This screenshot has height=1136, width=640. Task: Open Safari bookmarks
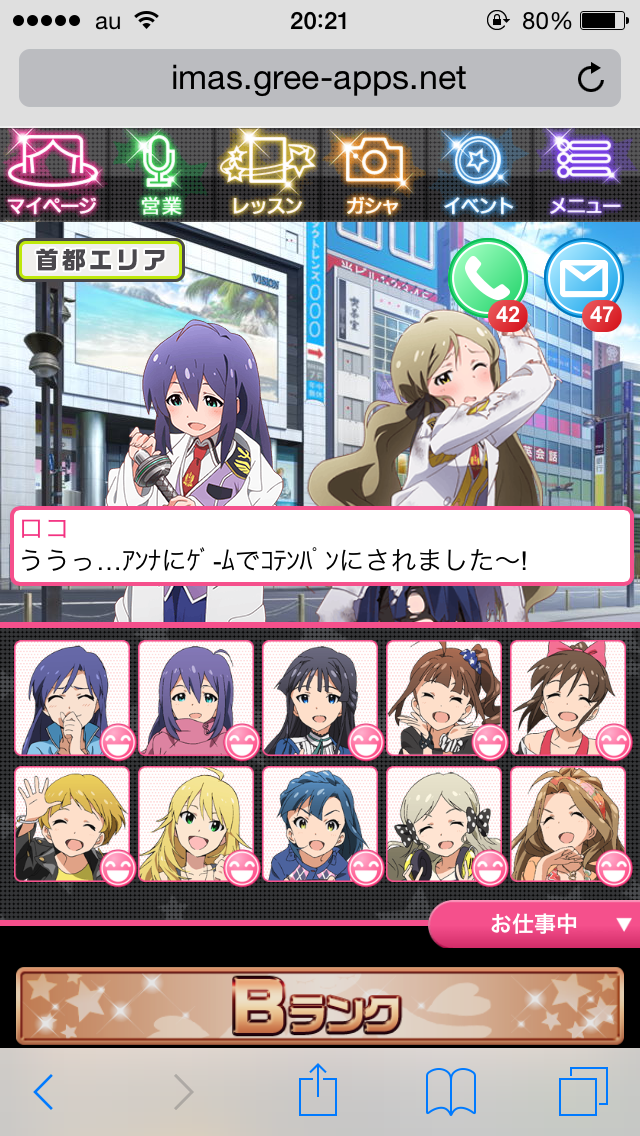pyautogui.click(x=450, y=1092)
